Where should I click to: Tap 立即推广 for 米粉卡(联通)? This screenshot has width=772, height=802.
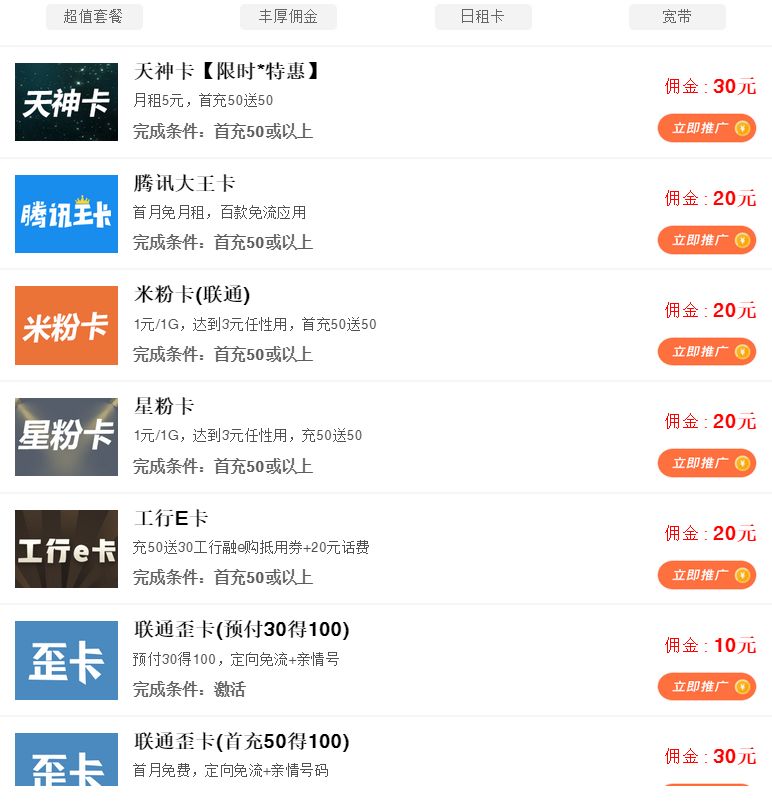(x=706, y=352)
